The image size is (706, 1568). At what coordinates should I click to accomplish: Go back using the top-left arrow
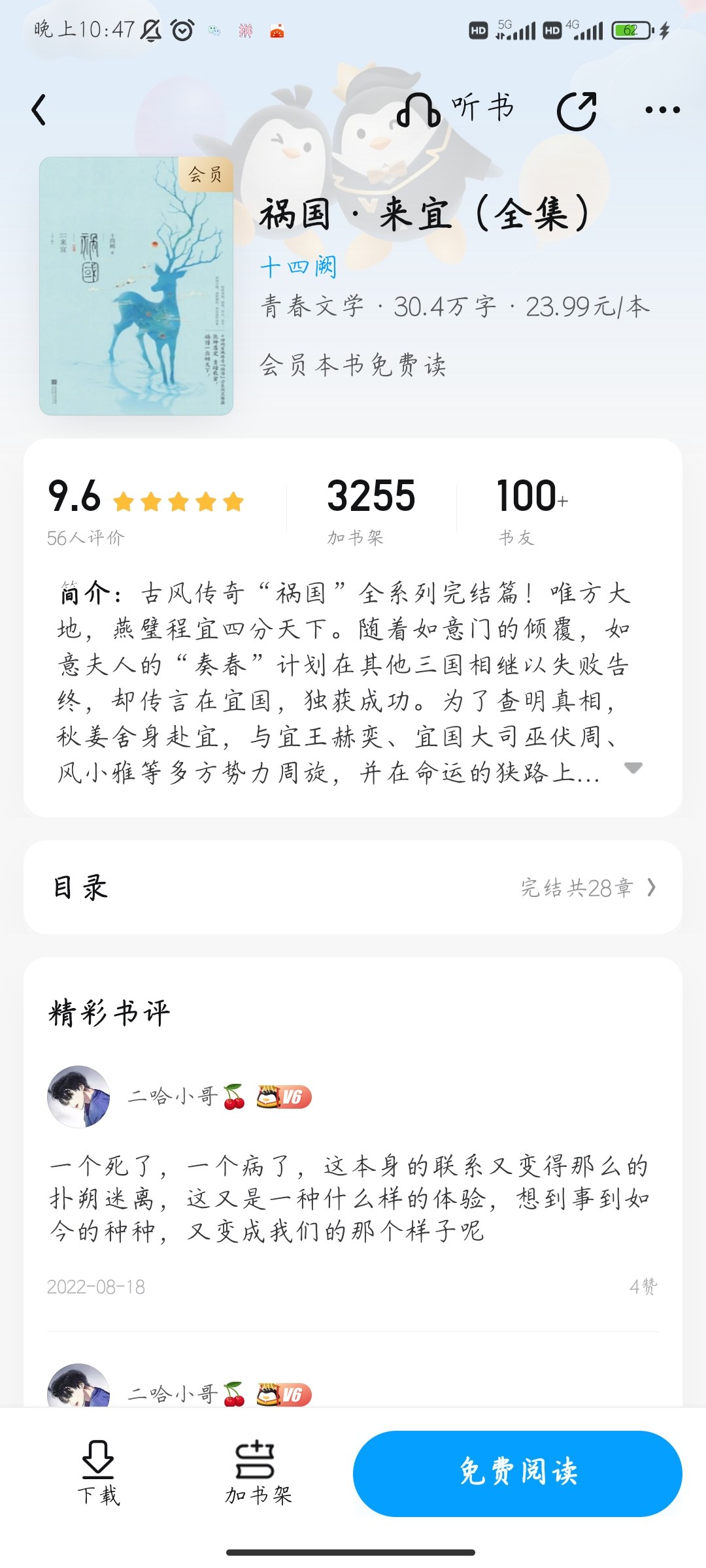(39, 110)
